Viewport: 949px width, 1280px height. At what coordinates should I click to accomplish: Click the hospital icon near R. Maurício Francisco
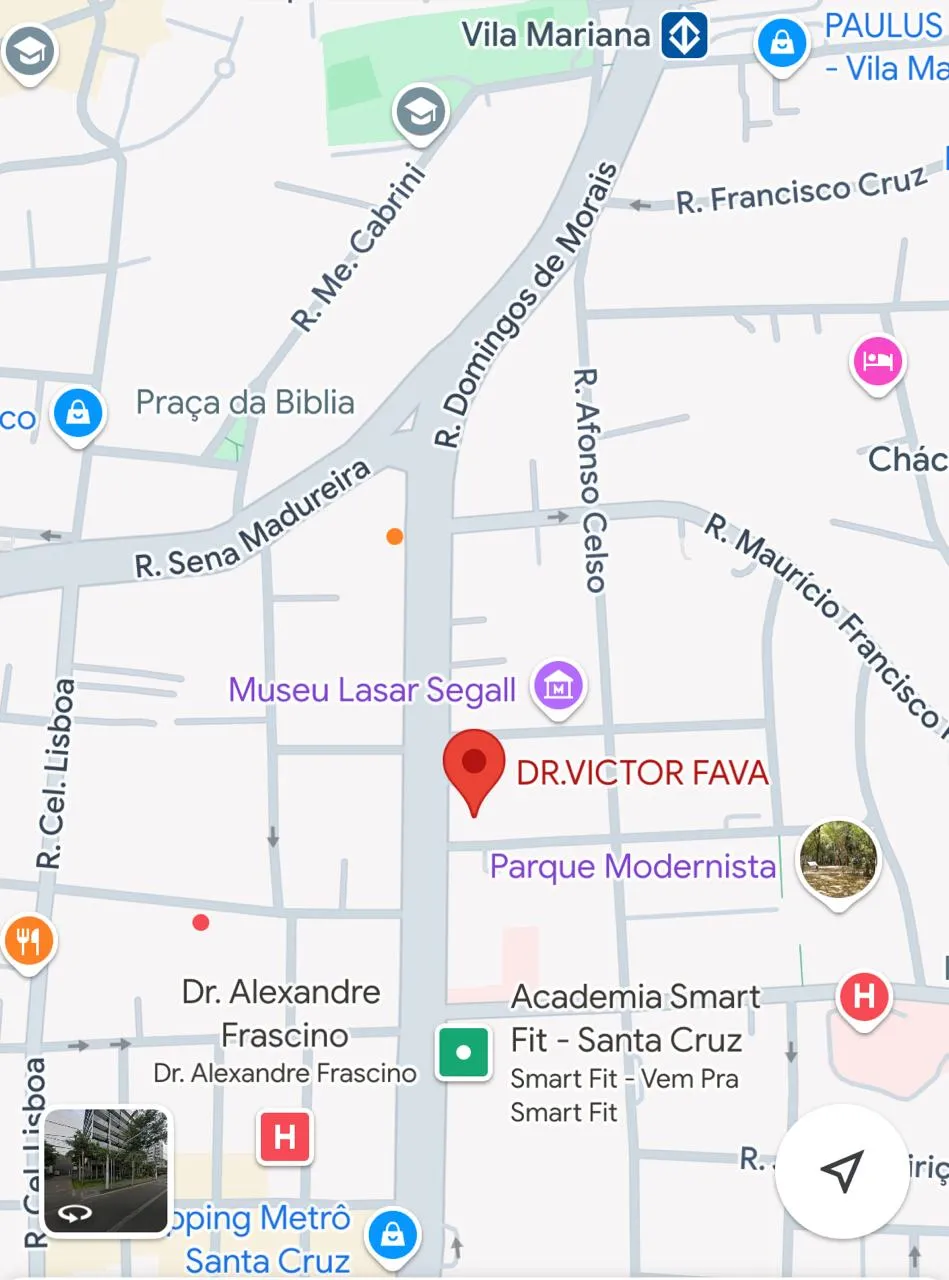point(862,996)
